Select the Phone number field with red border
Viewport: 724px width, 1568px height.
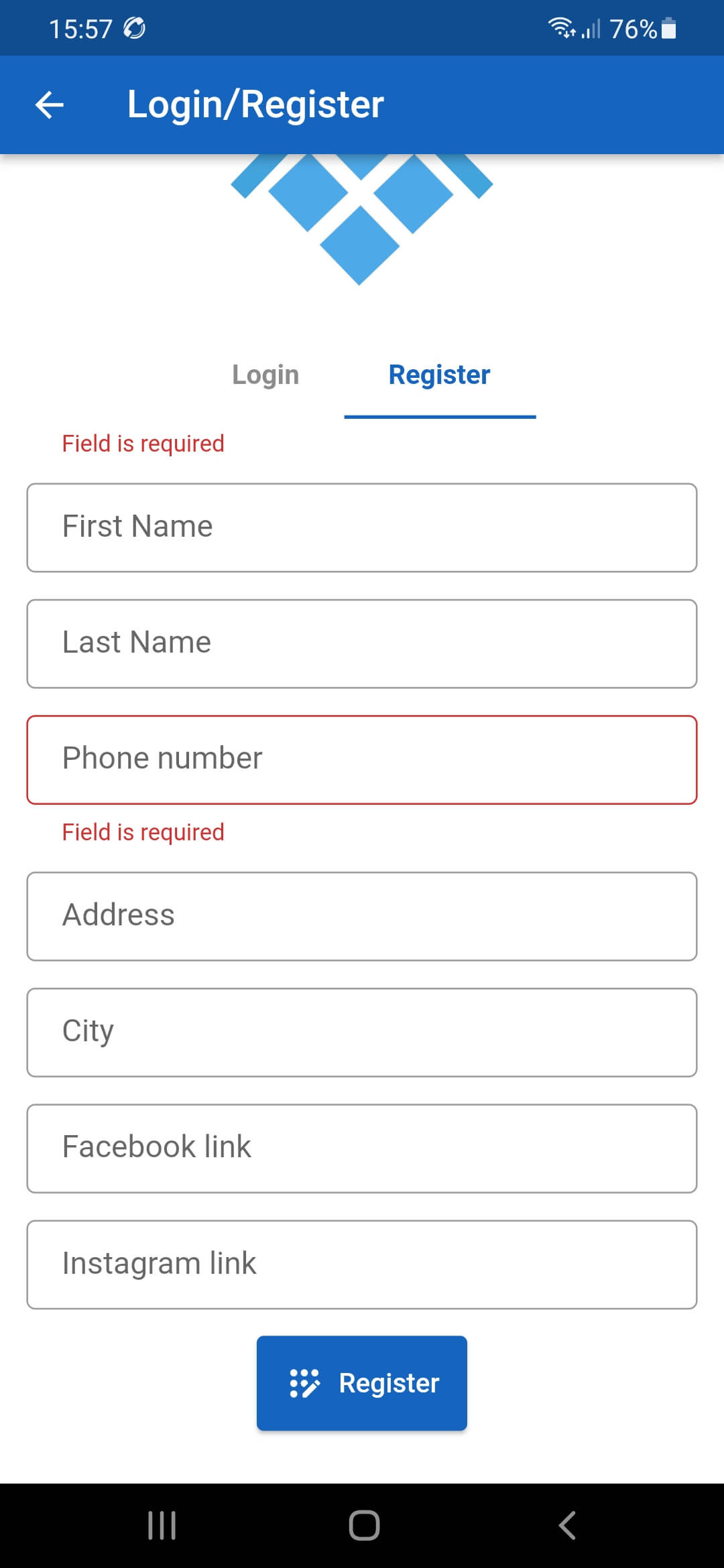click(362, 759)
